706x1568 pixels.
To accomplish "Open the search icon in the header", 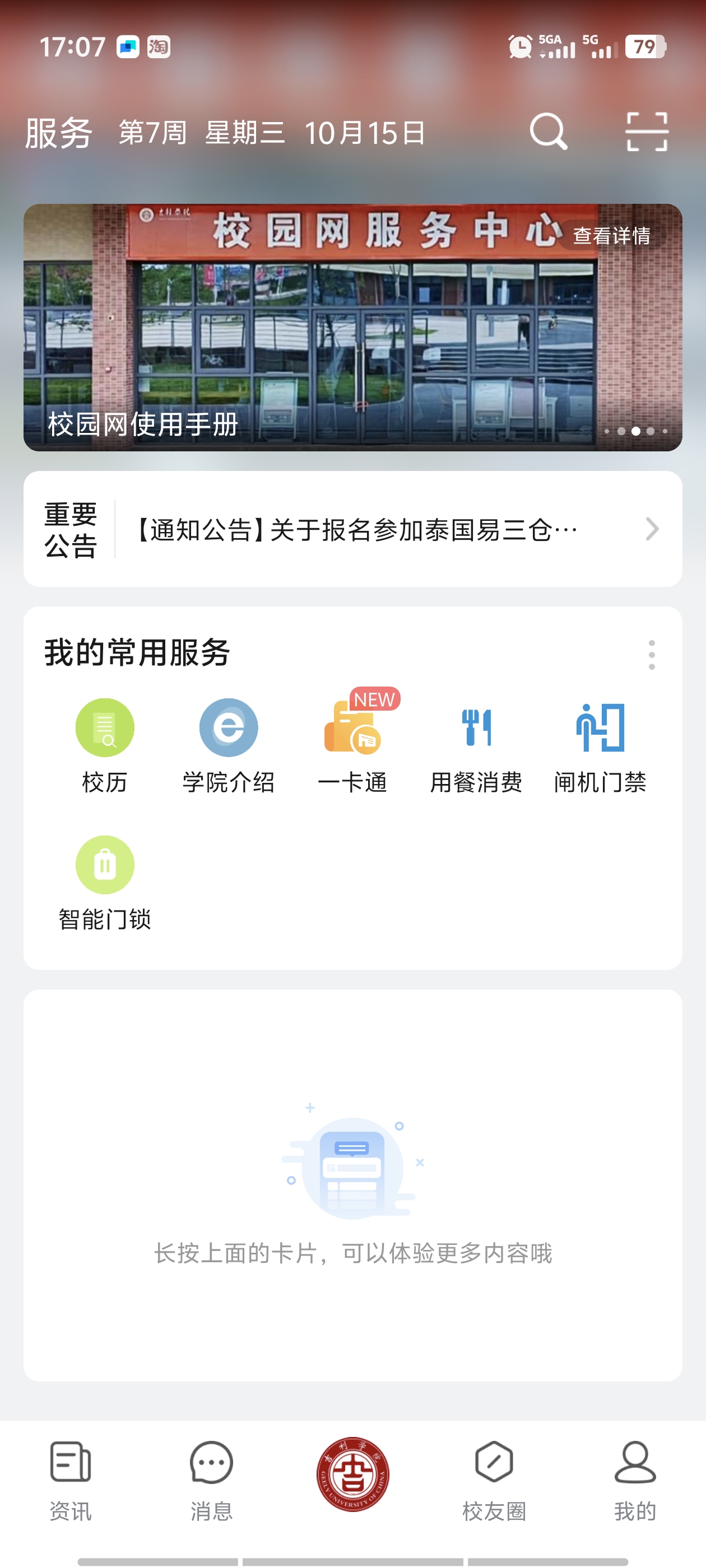I will (548, 132).
